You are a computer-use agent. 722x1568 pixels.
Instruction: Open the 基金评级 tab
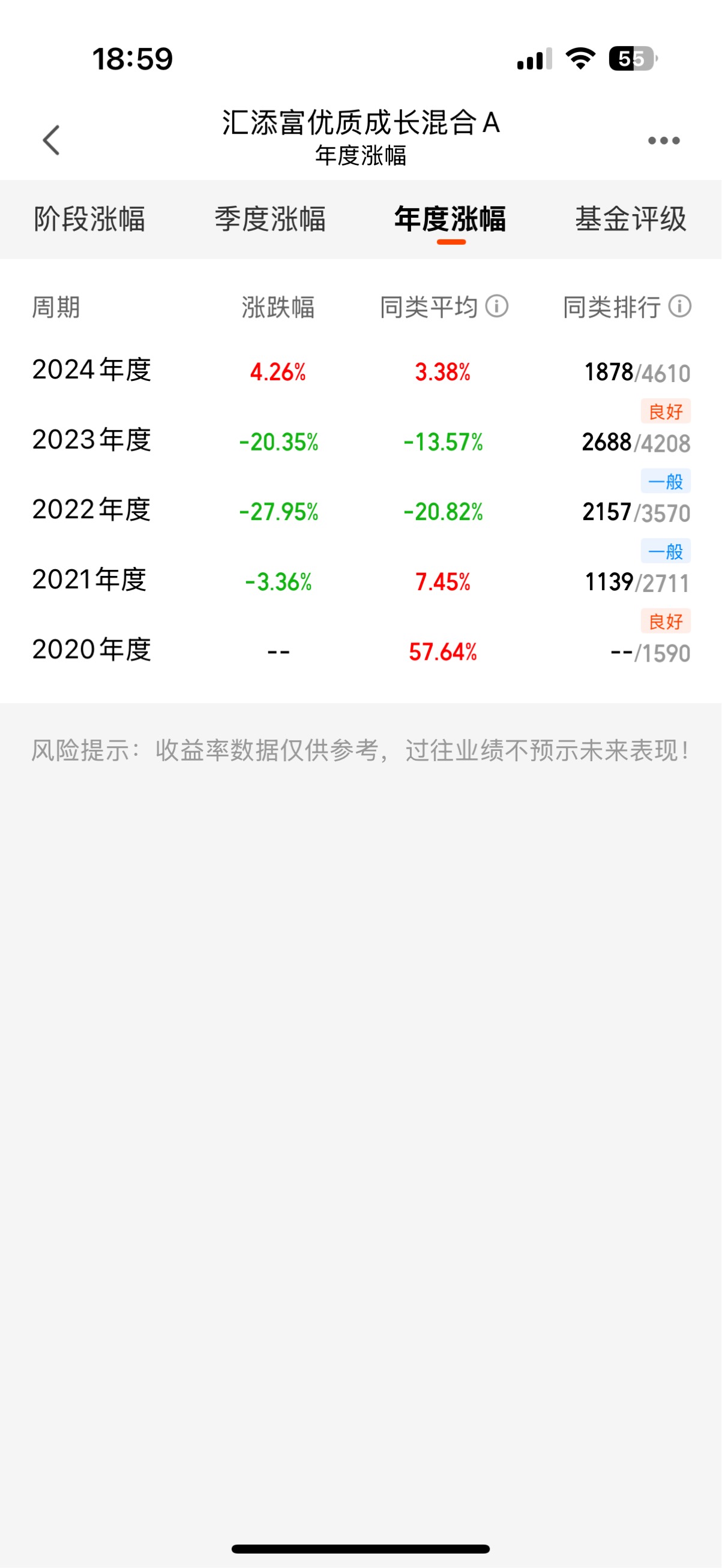[x=631, y=219]
